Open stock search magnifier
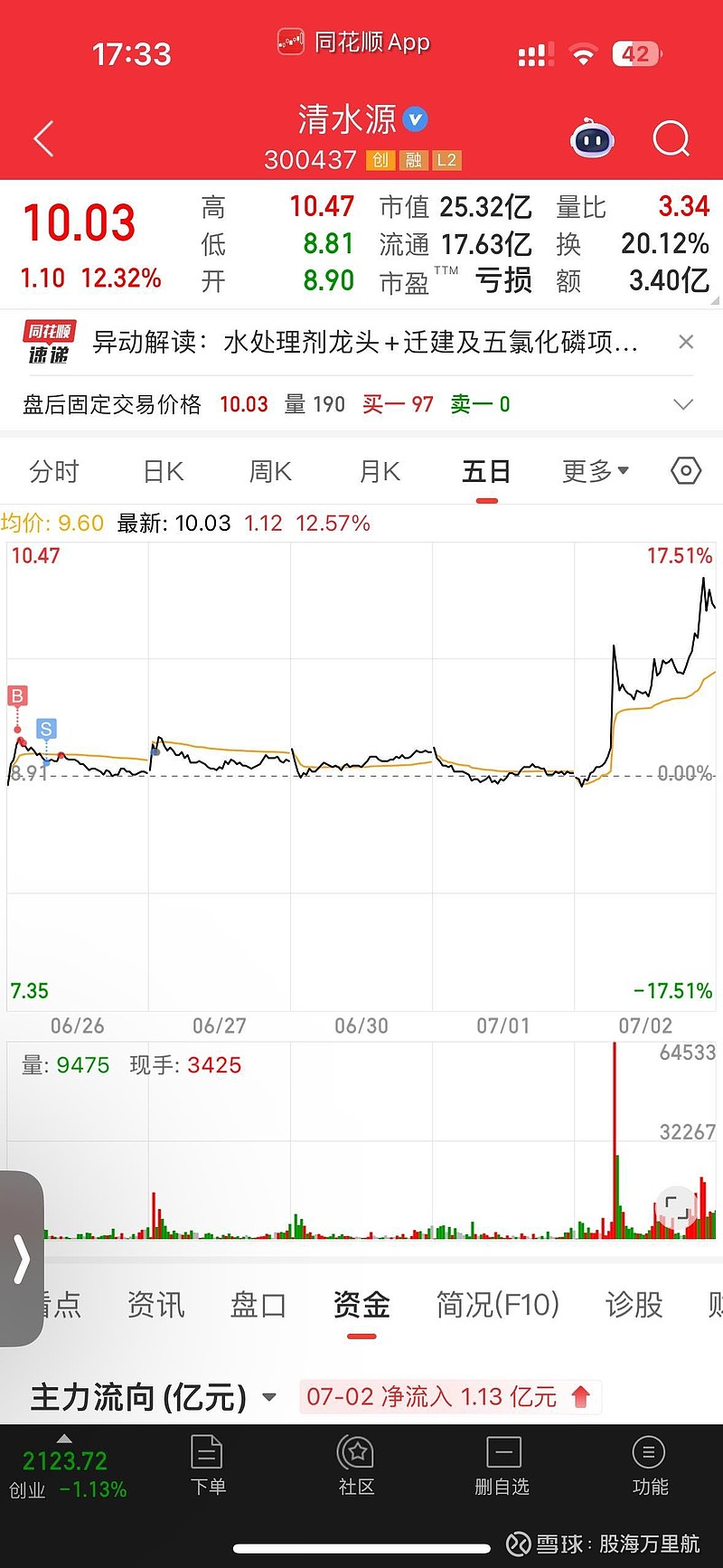This screenshot has height=1568, width=723. 671,139
